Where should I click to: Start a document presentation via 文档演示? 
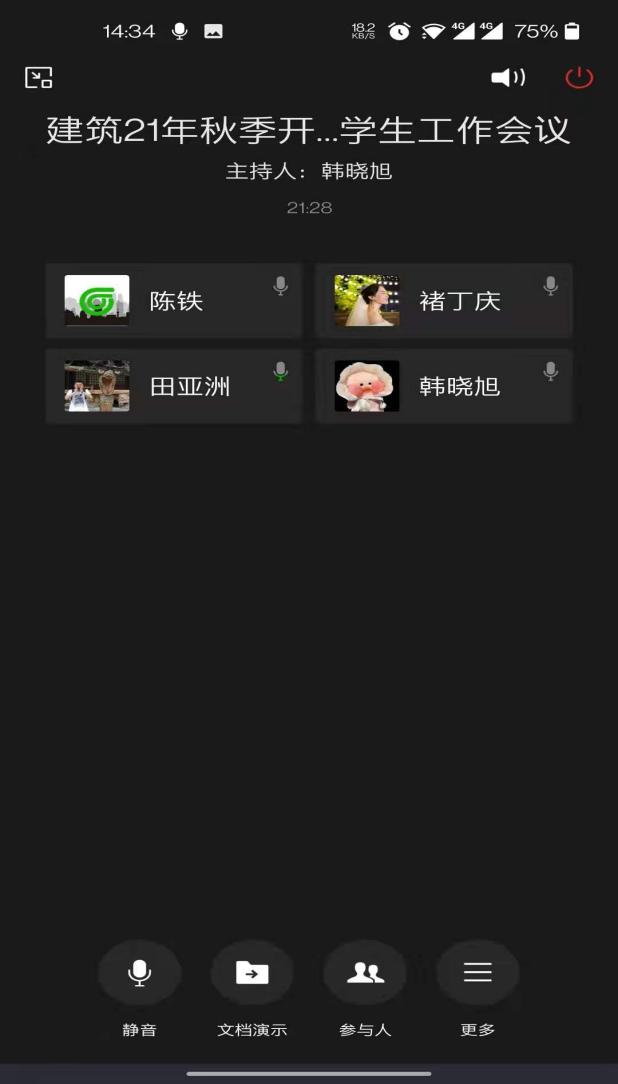[x=252, y=973]
